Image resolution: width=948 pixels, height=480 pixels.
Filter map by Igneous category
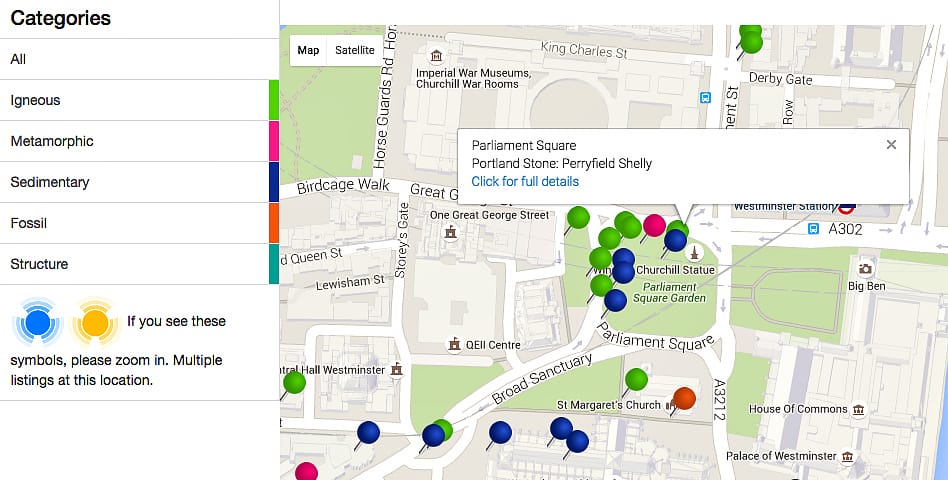139,100
